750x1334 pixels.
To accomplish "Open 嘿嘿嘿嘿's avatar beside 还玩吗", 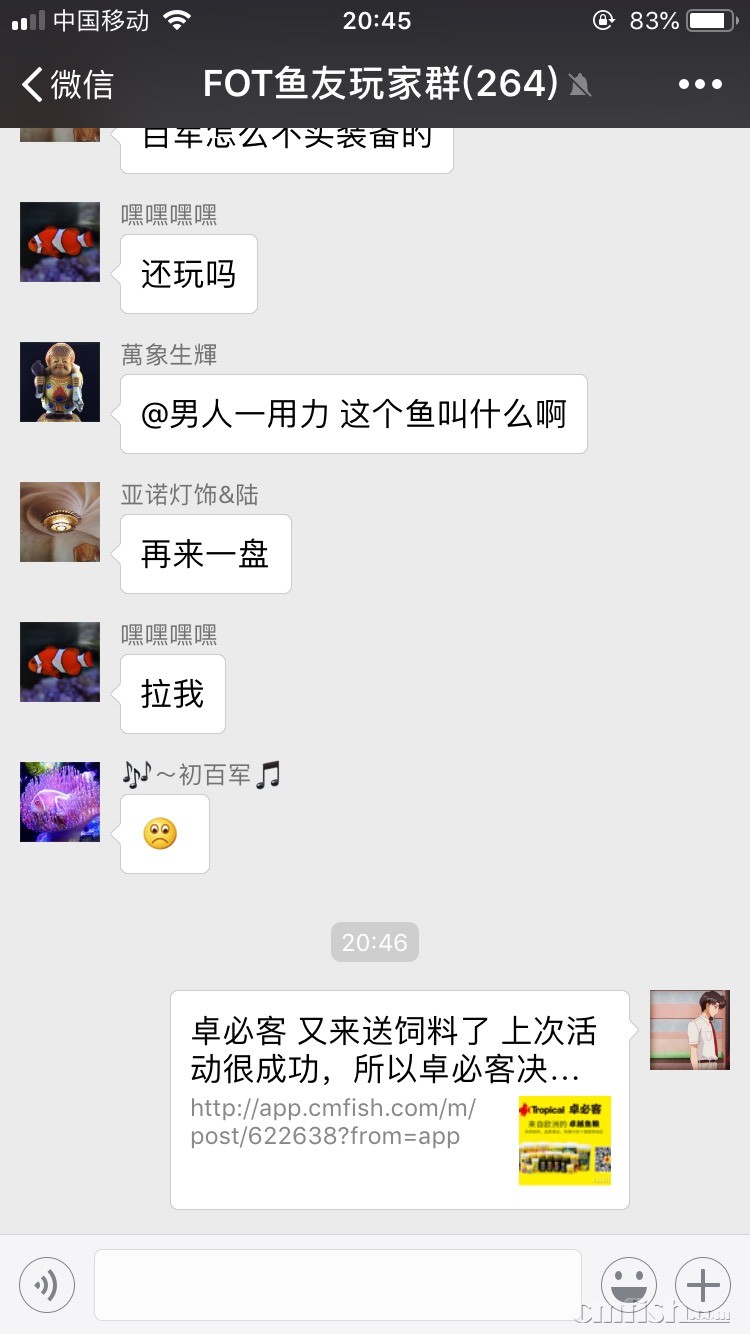I will pyautogui.click(x=60, y=242).
